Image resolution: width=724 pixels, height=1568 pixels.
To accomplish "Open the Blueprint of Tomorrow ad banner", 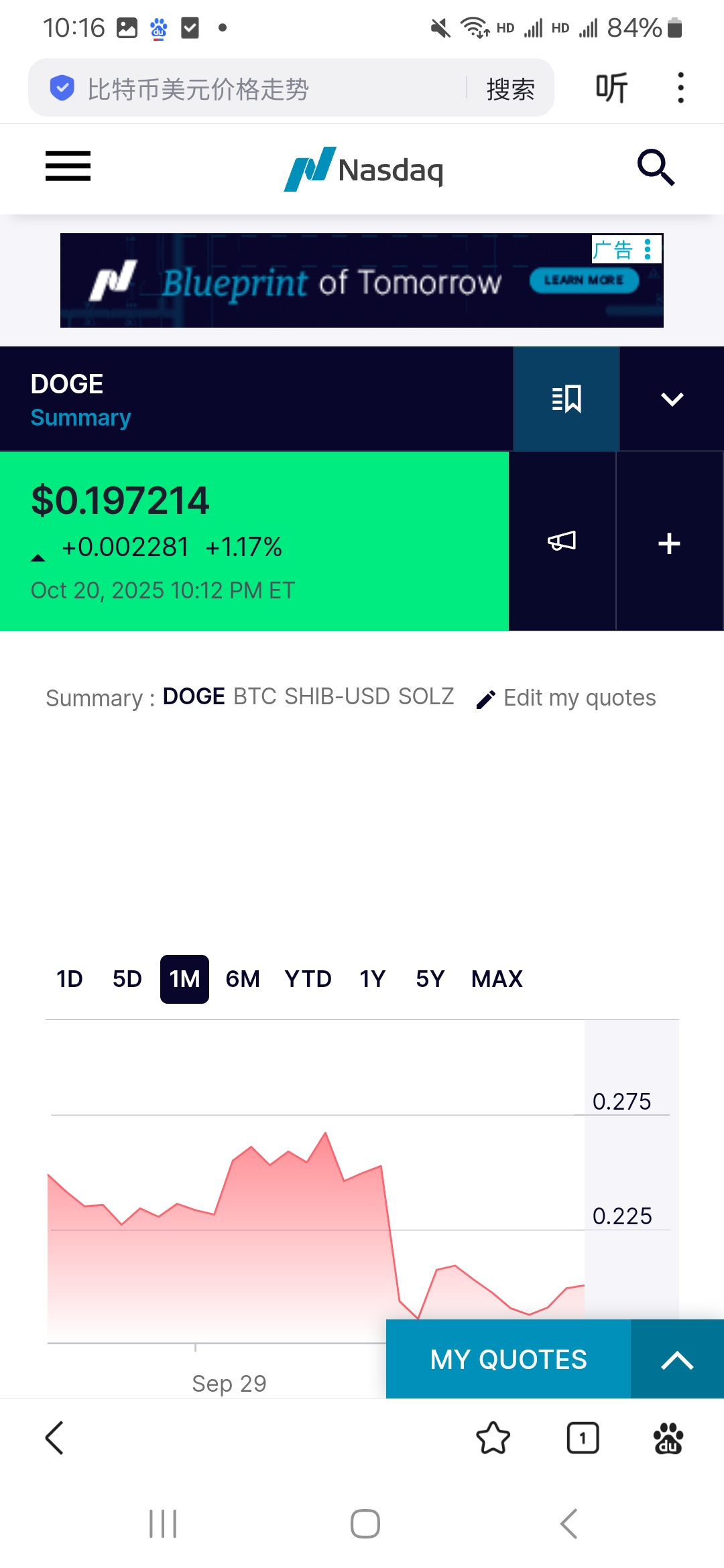I will [x=362, y=281].
